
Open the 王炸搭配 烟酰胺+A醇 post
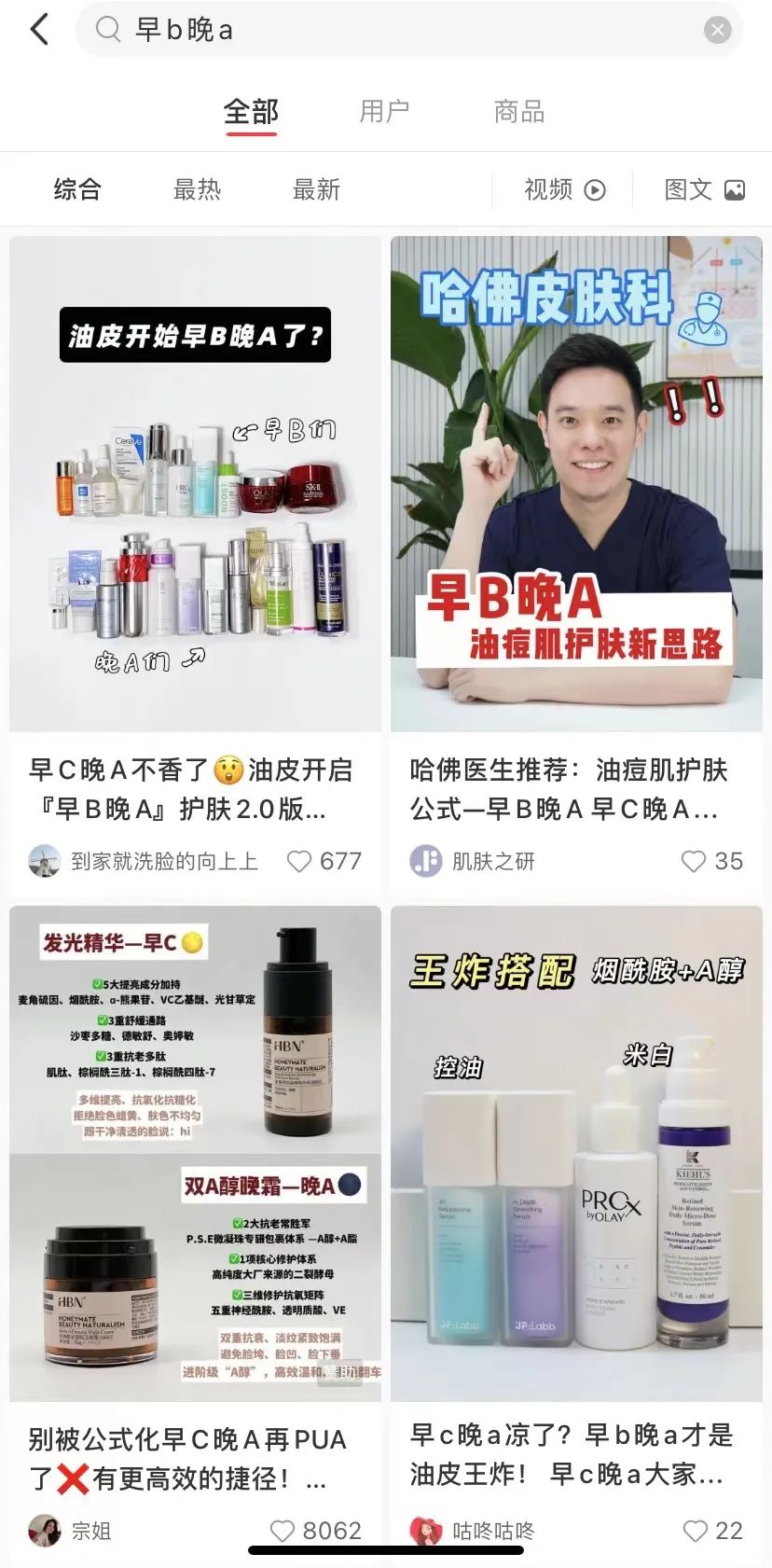pos(576,1153)
